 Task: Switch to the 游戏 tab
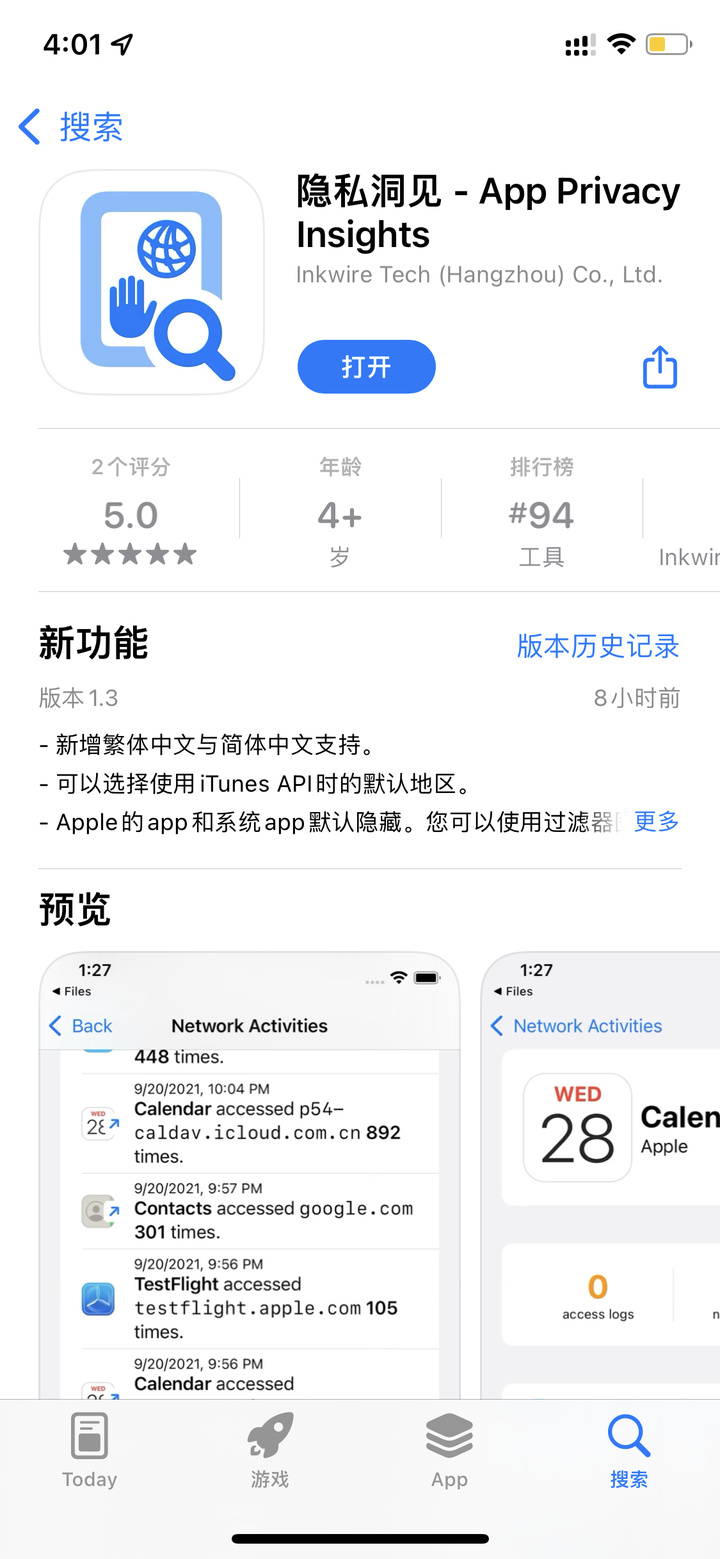point(269,1451)
